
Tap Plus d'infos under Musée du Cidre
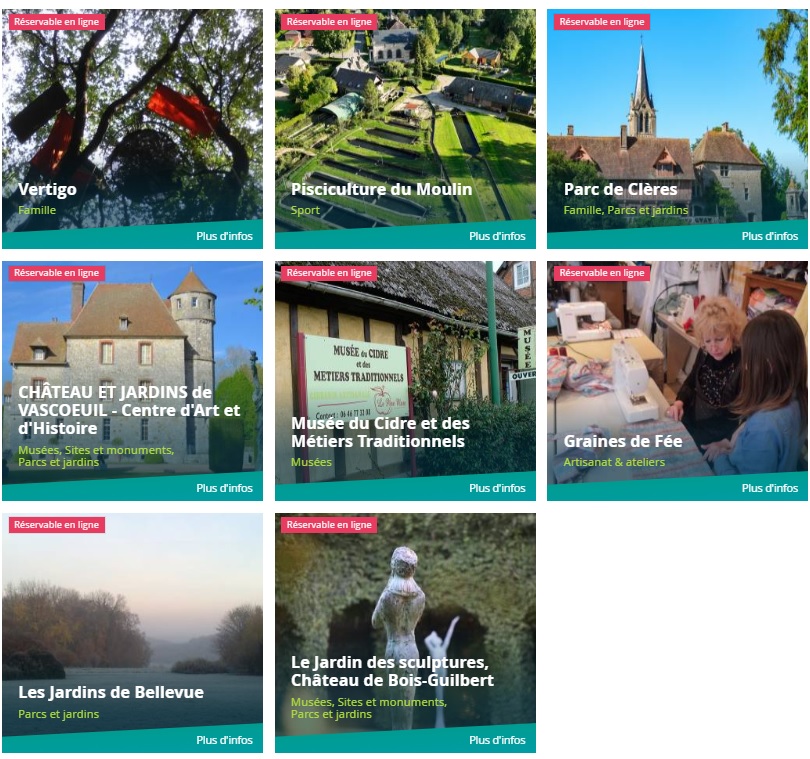[x=497, y=488]
